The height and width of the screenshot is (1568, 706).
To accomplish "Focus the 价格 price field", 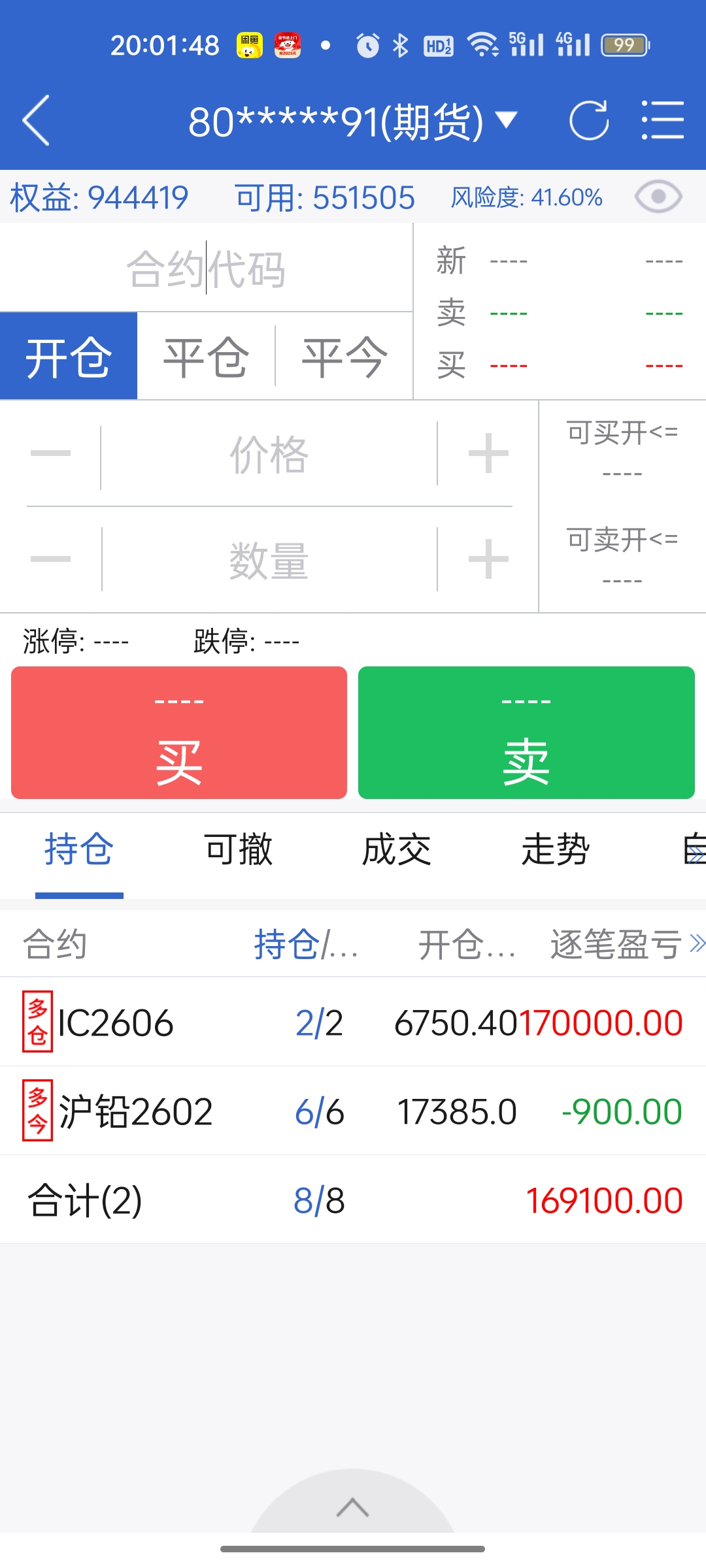I will (x=269, y=455).
